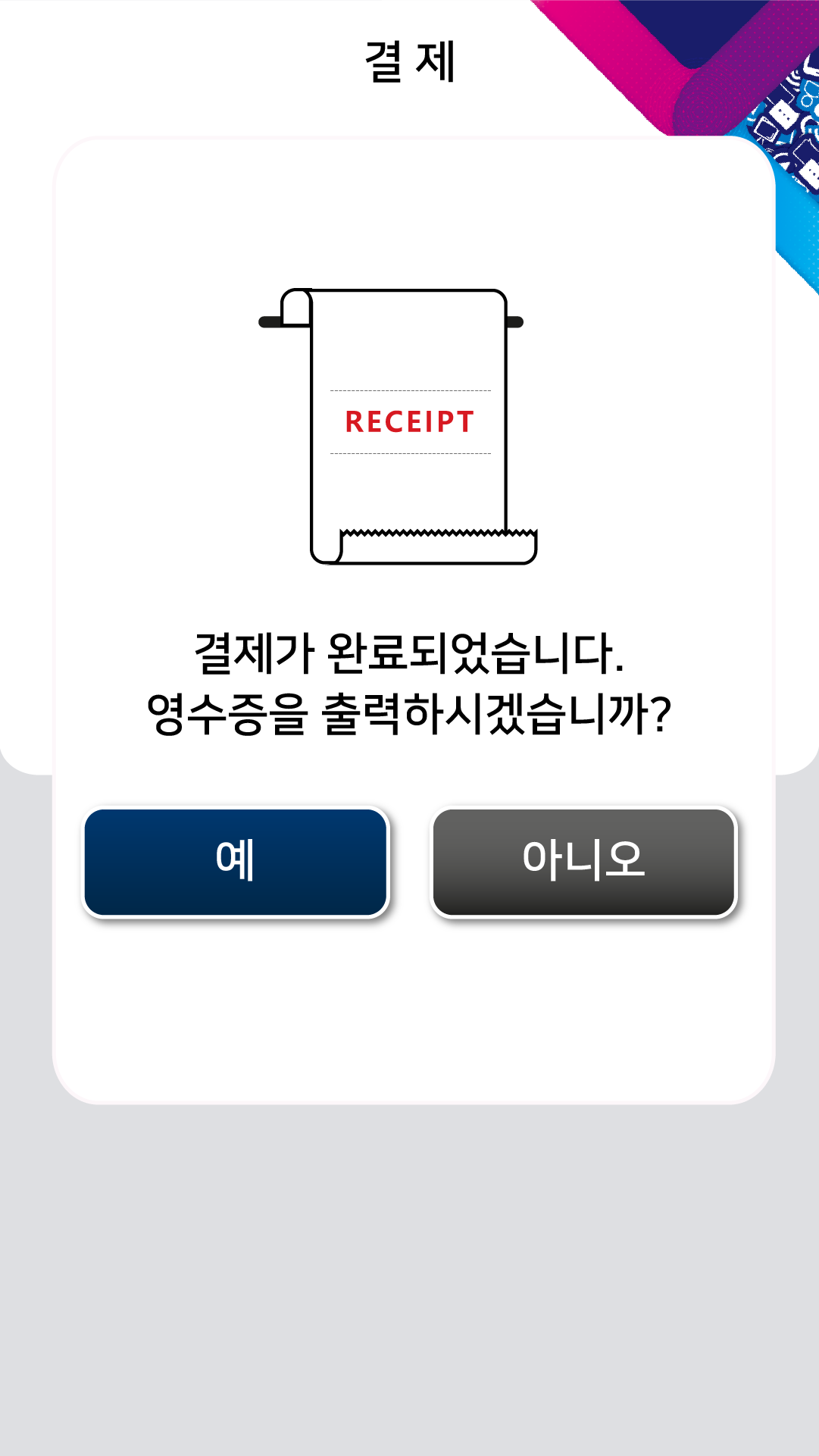
Task: Tap 예 to print the receipt
Action: click(236, 862)
